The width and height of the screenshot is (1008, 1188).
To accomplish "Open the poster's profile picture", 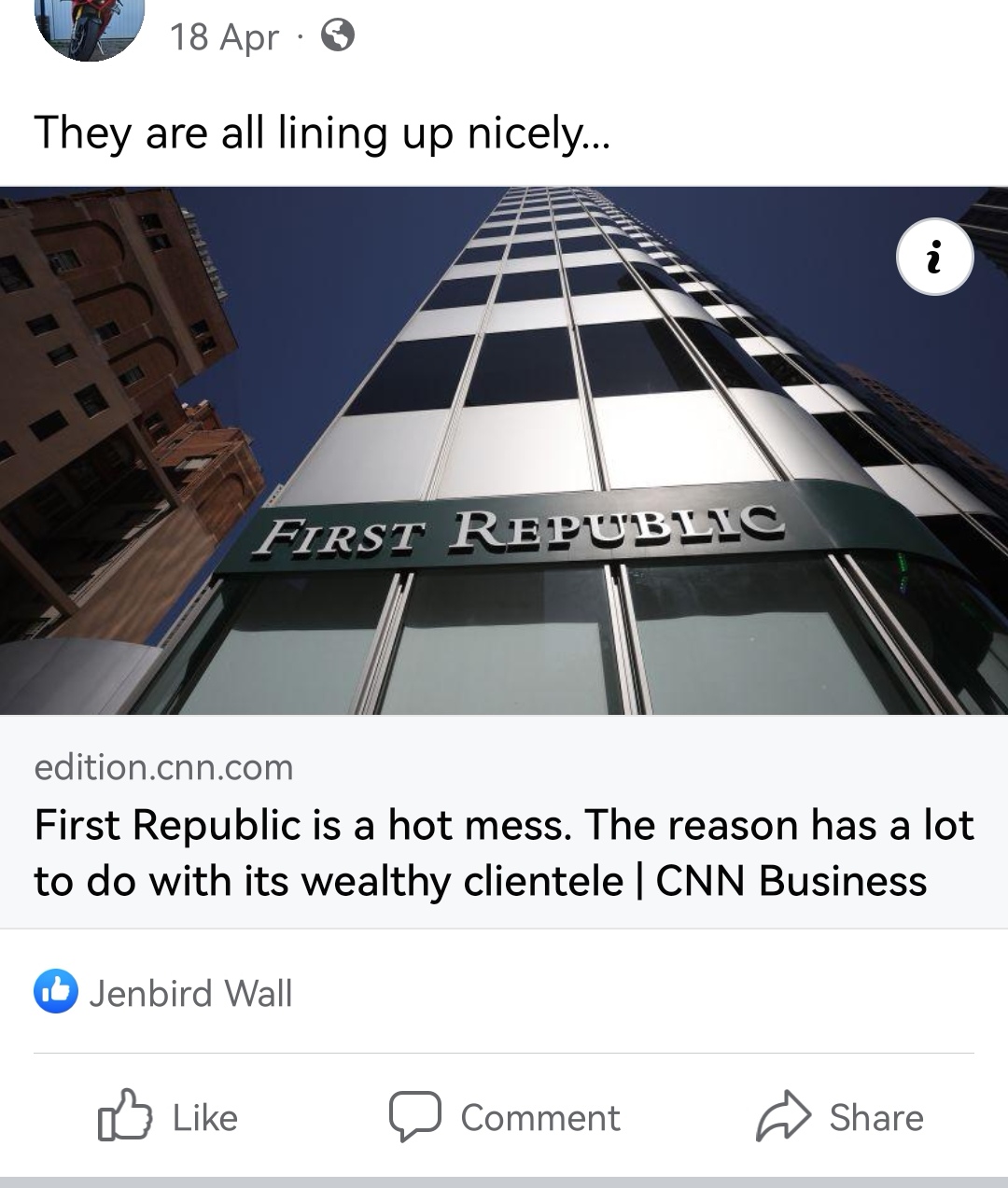I will (89, 28).
